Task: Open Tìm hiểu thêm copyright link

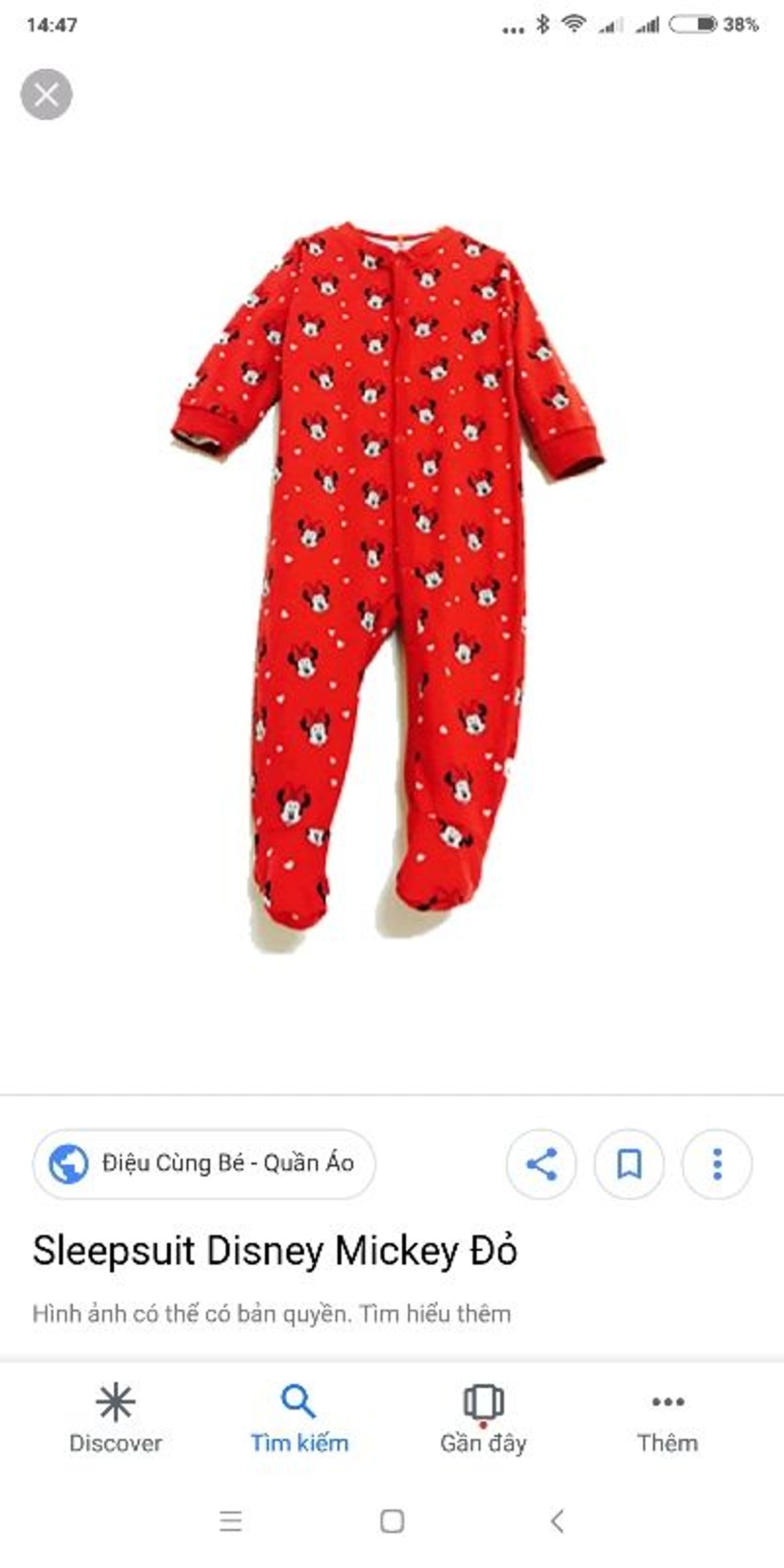Action: pos(435,1313)
